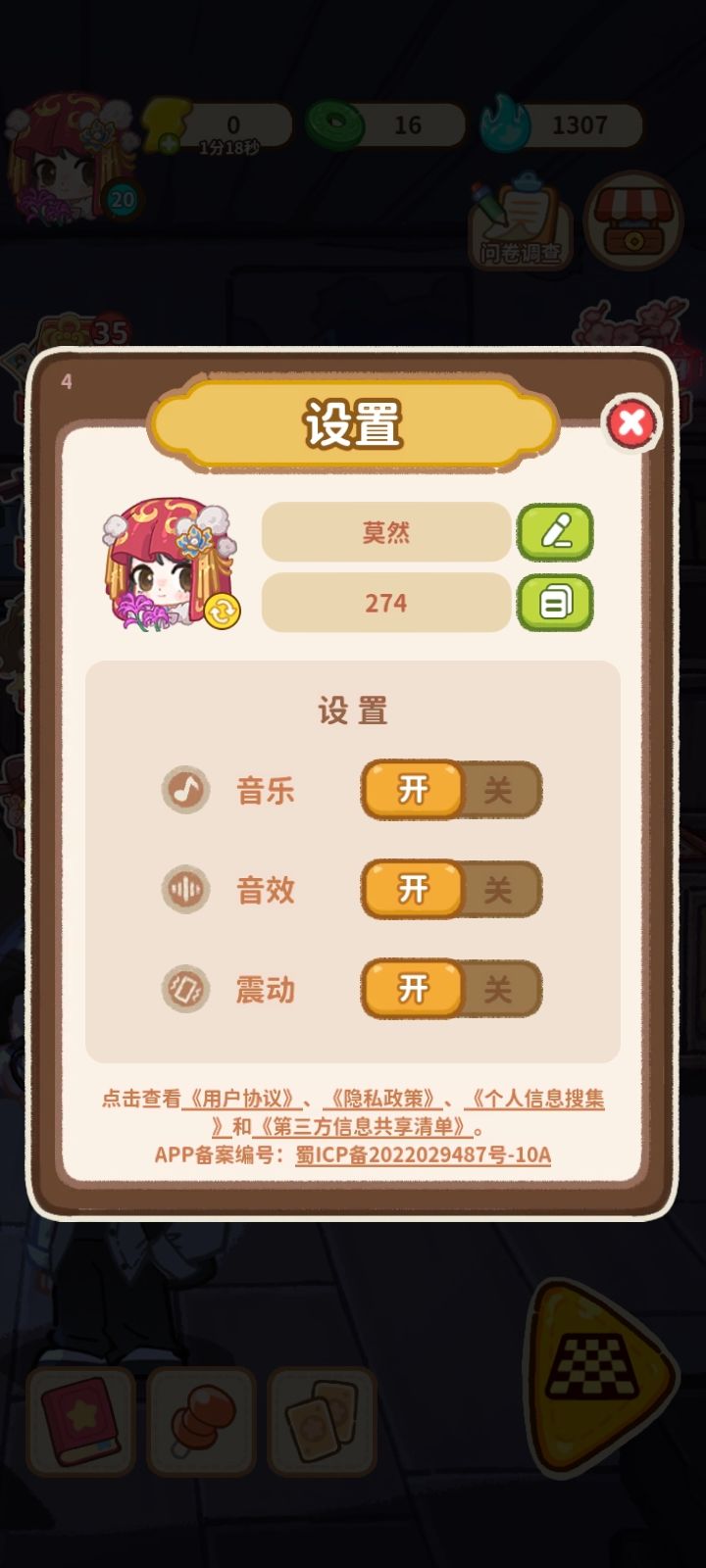Select 开 for 震动

point(413,989)
